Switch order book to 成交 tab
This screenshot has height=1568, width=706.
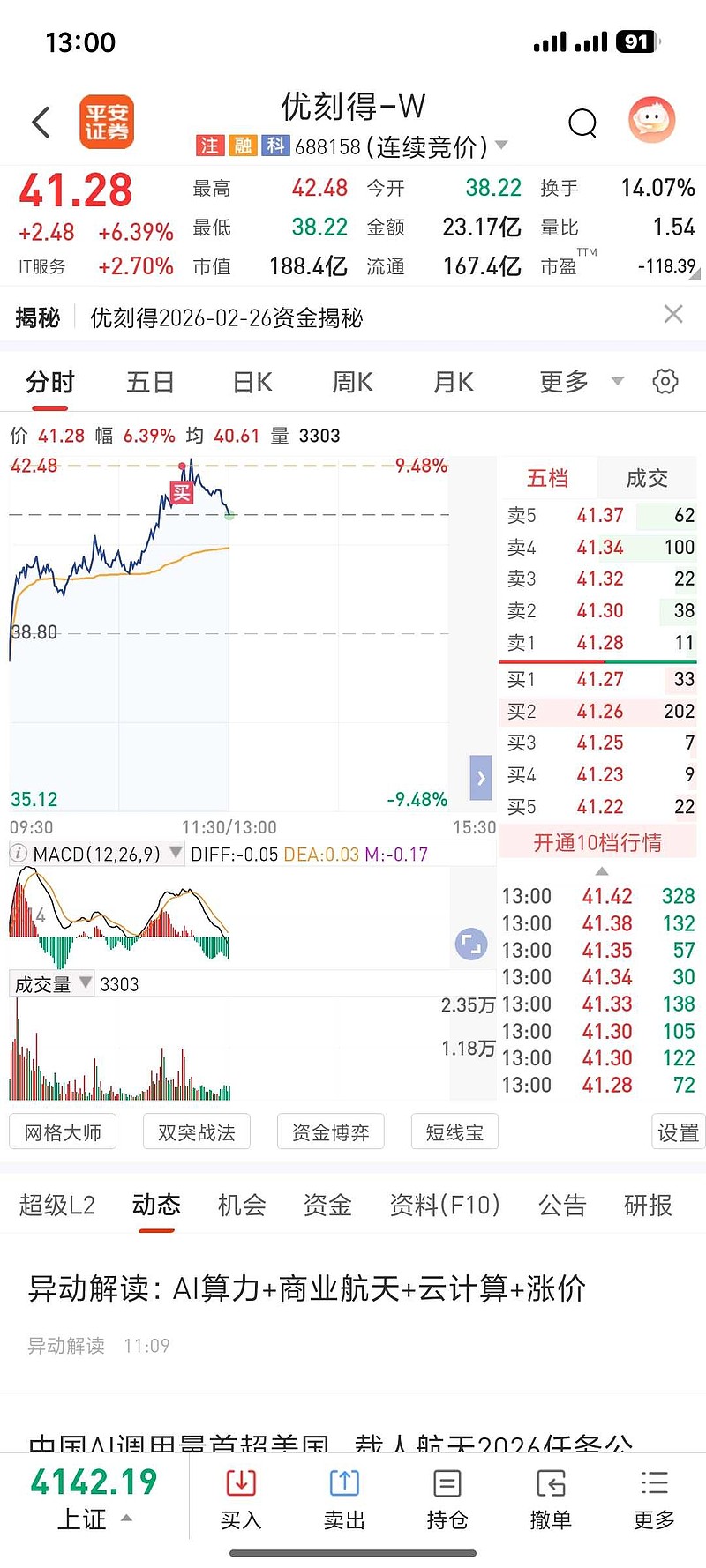pos(647,478)
